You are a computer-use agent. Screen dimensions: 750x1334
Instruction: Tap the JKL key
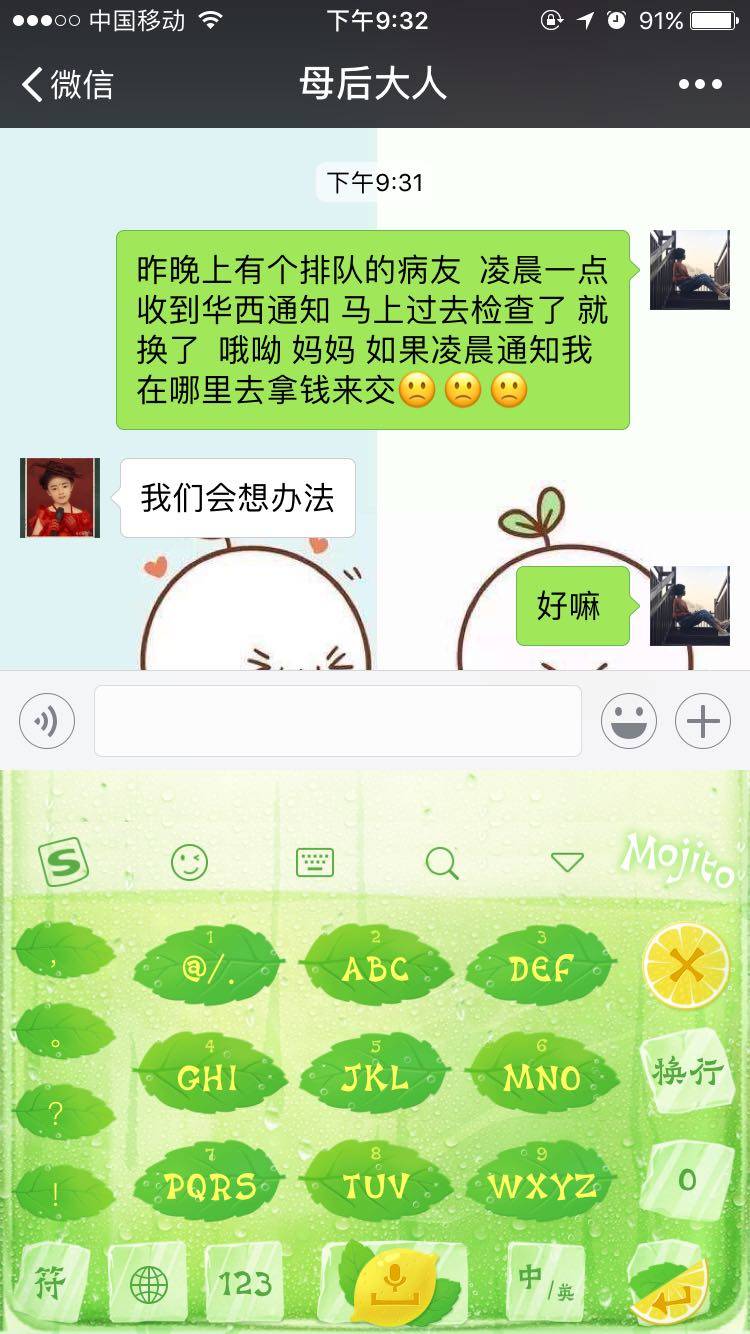[375, 1077]
